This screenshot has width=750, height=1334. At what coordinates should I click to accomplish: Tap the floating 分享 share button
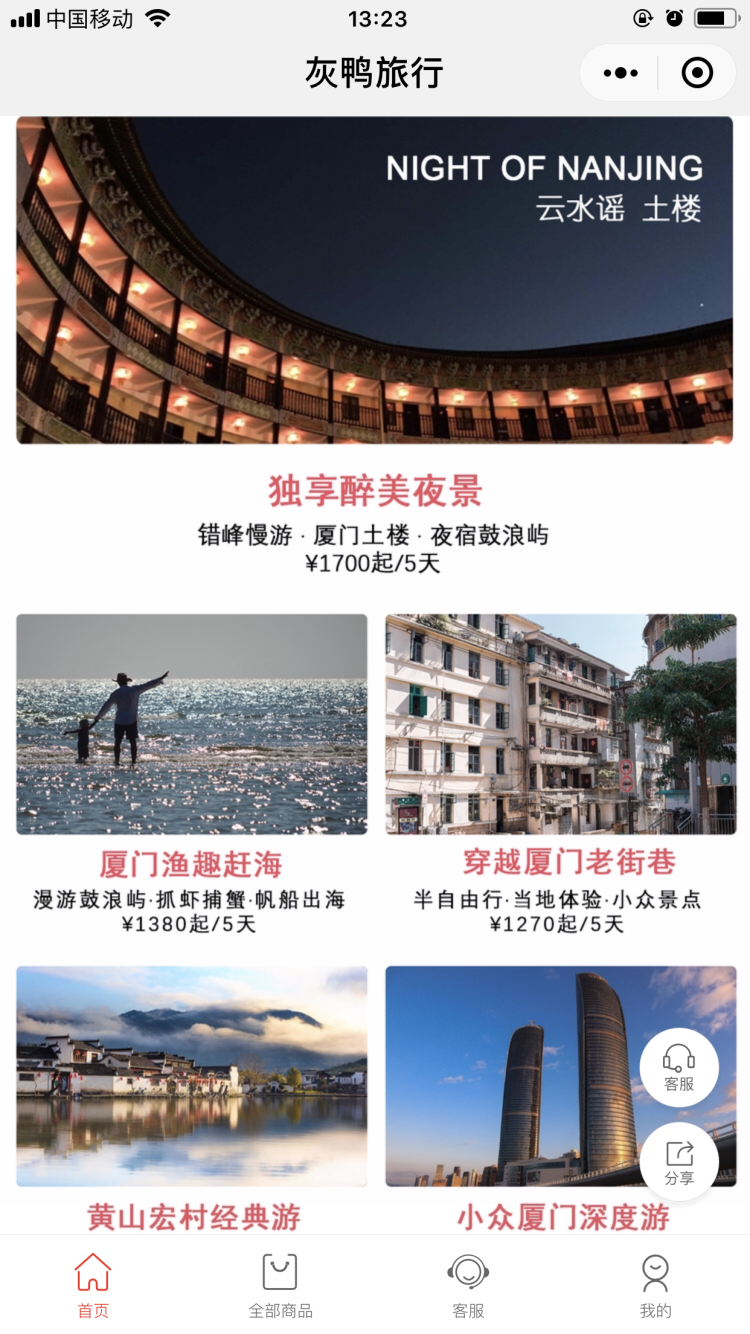click(679, 1162)
